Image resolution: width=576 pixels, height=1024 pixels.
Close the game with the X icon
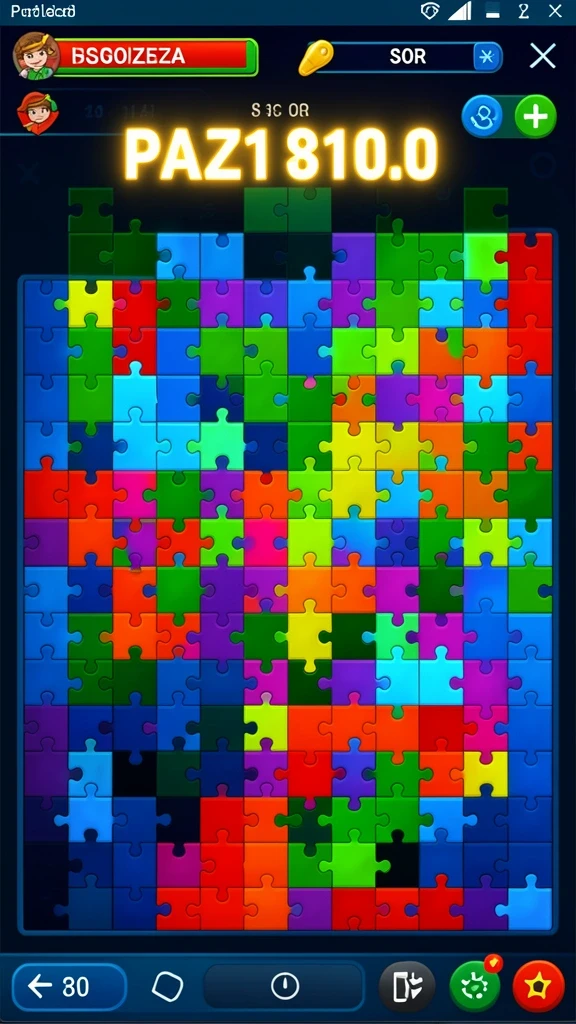pos(543,57)
